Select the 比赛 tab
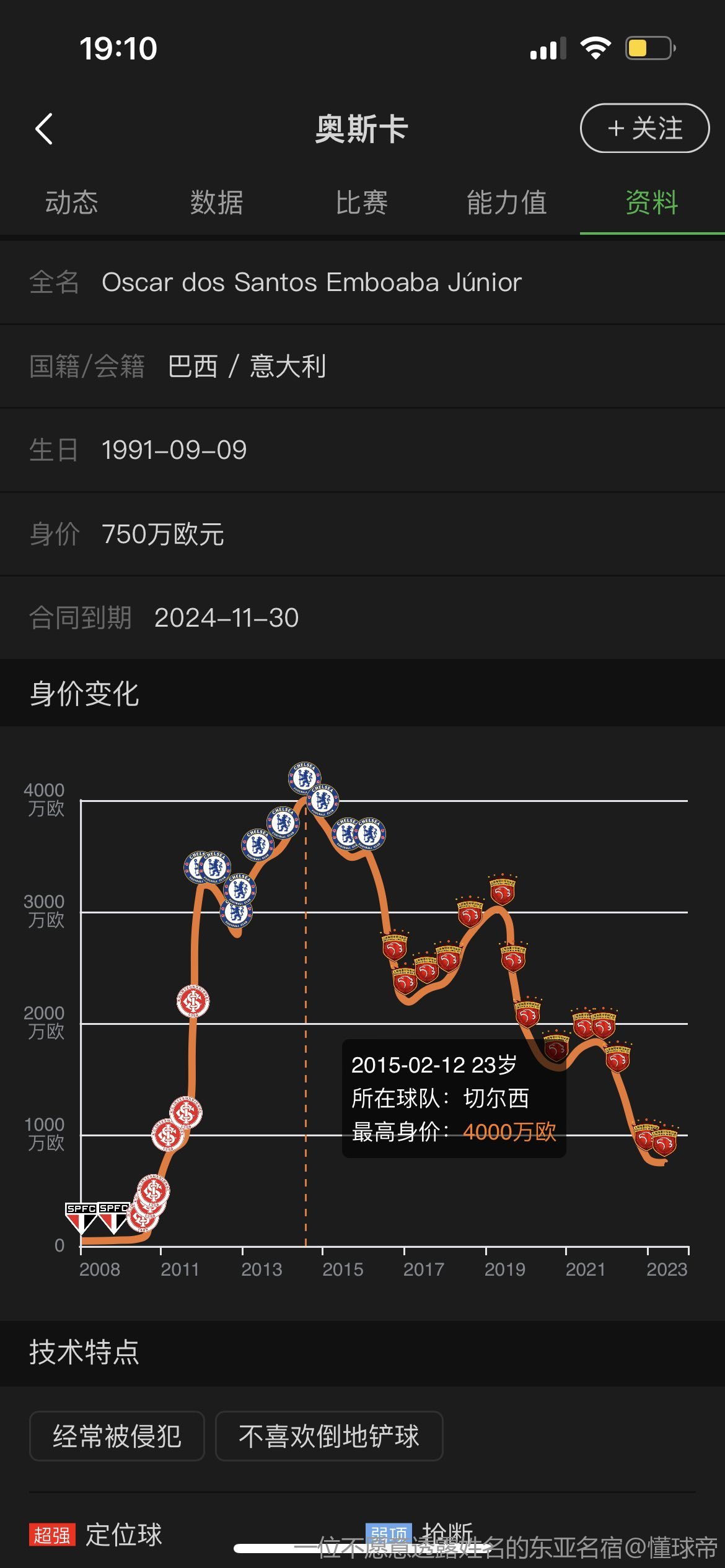The image size is (725, 1568). click(362, 203)
